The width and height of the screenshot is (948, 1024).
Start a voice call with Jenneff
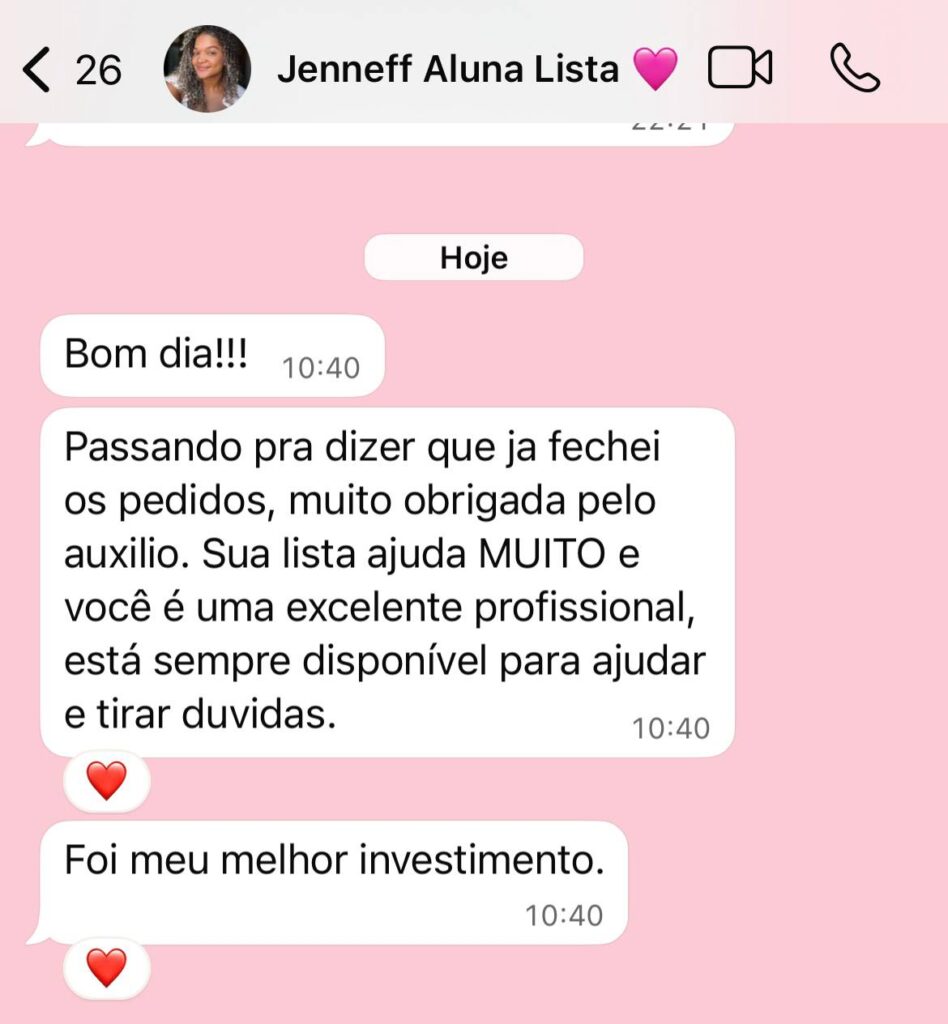click(855, 69)
